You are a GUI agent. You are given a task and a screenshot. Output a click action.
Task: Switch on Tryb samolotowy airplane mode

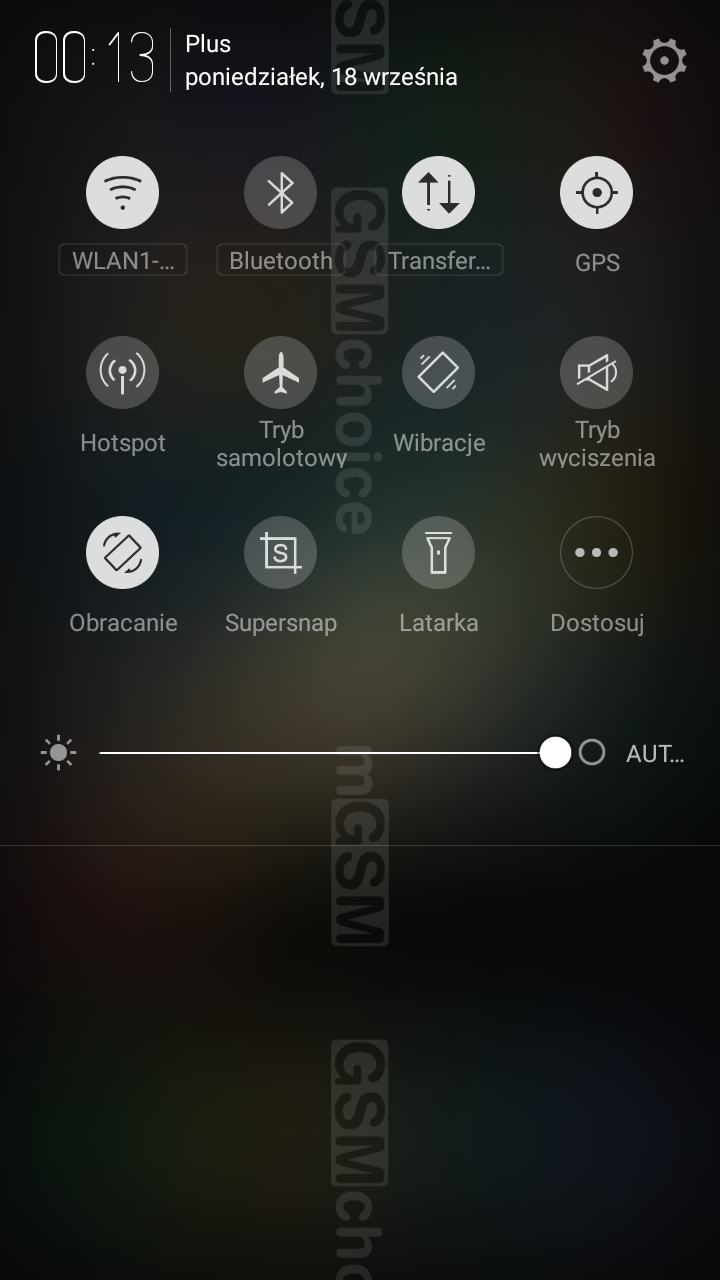281,372
